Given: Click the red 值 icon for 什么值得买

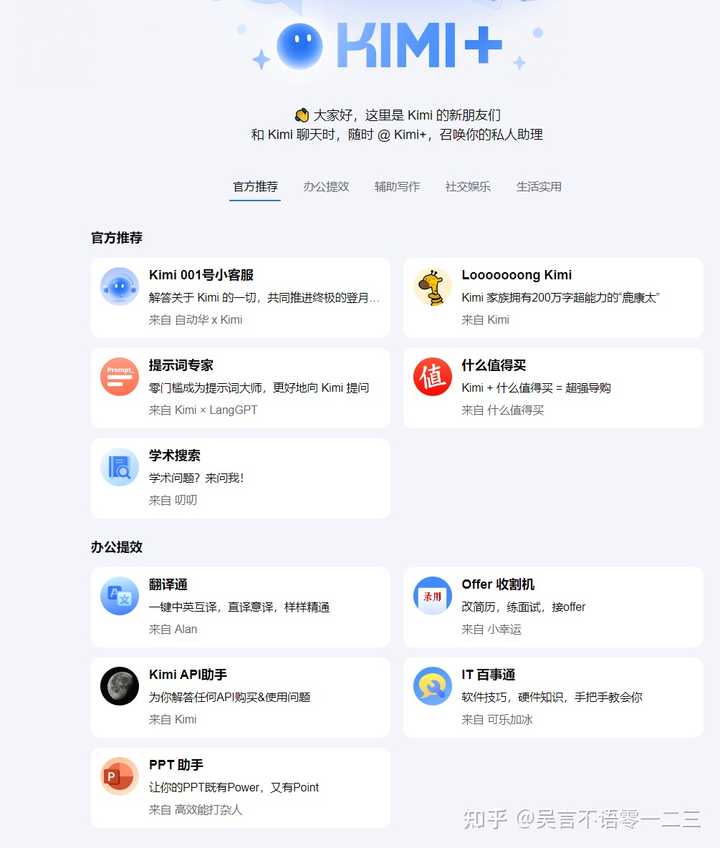Looking at the screenshot, I should point(432,375).
